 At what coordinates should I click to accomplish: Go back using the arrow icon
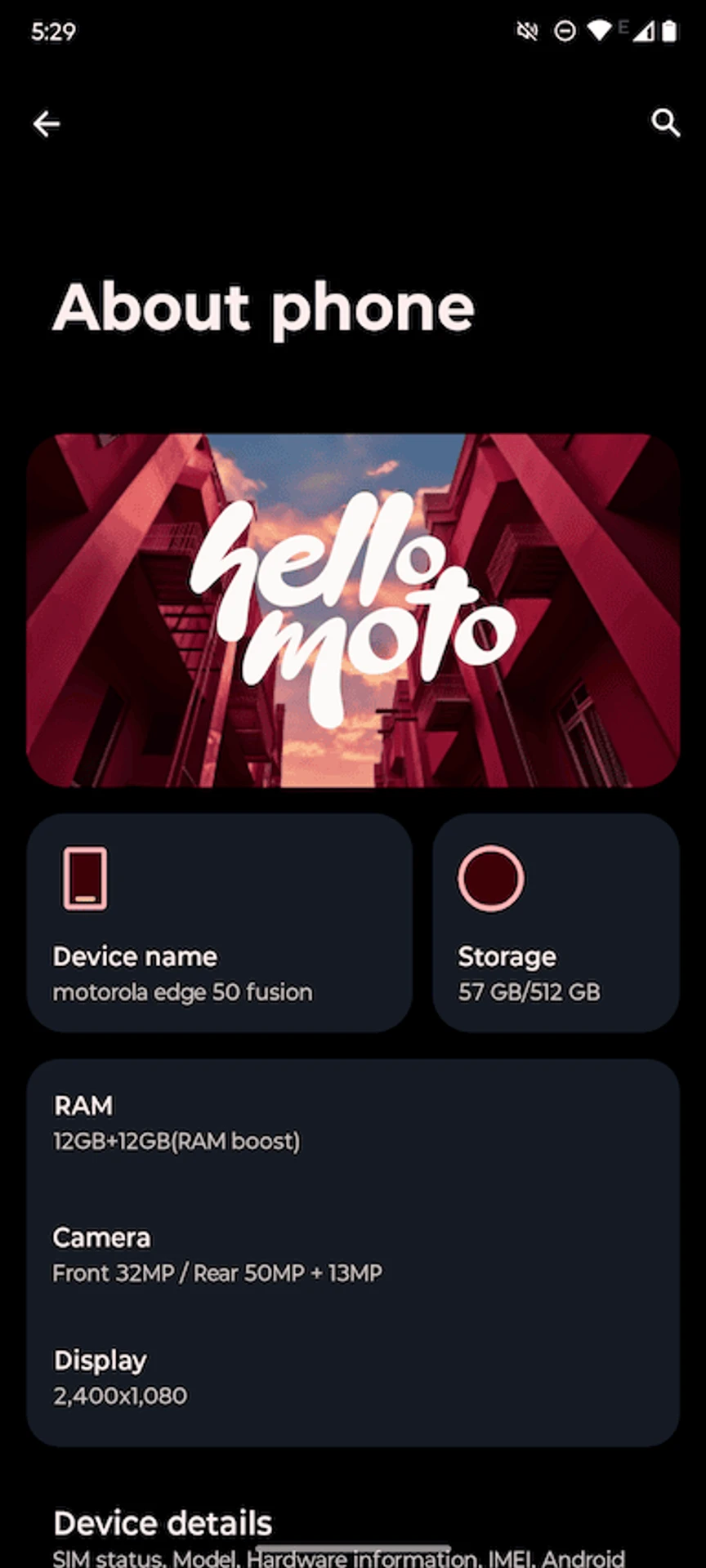coord(47,123)
